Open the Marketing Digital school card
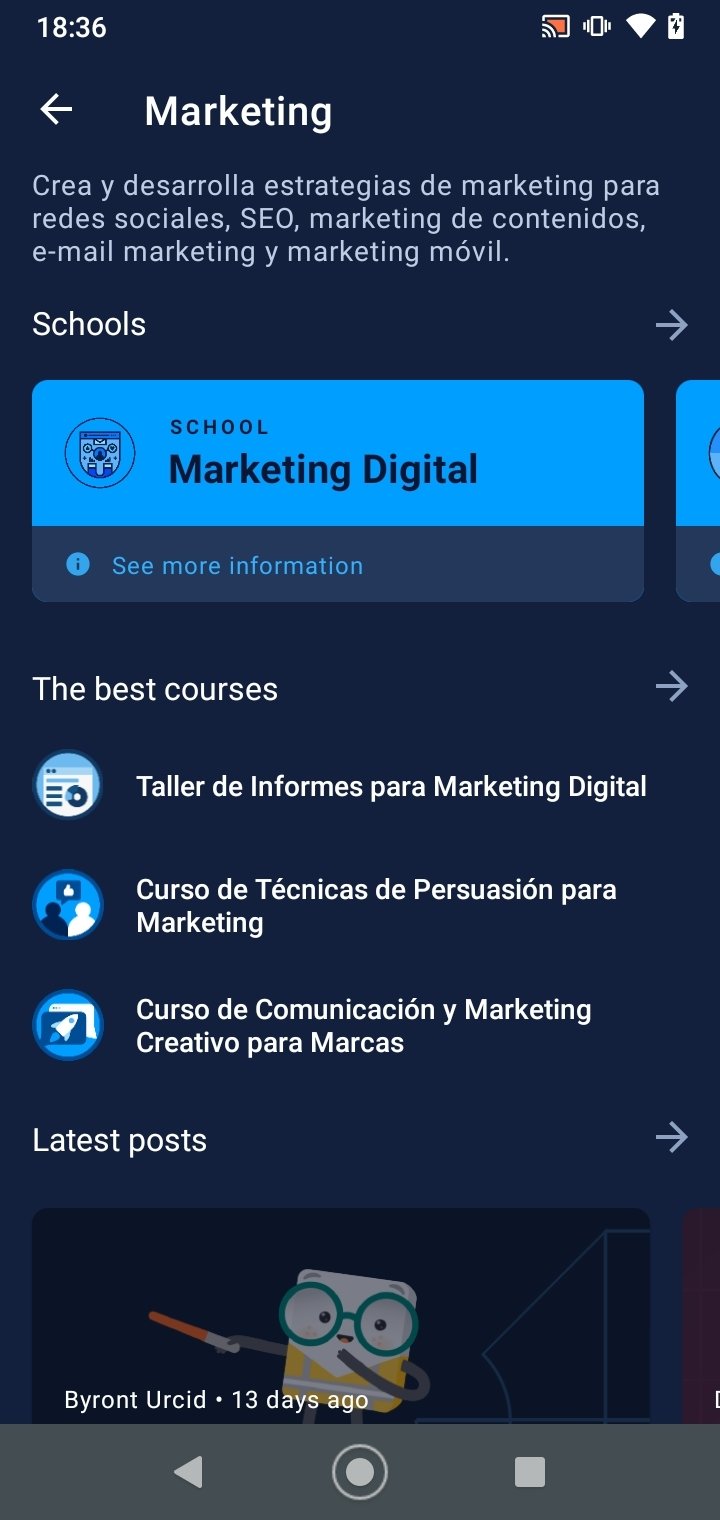Image resolution: width=720 pixels, height=1520 pixels. (338, 453)
